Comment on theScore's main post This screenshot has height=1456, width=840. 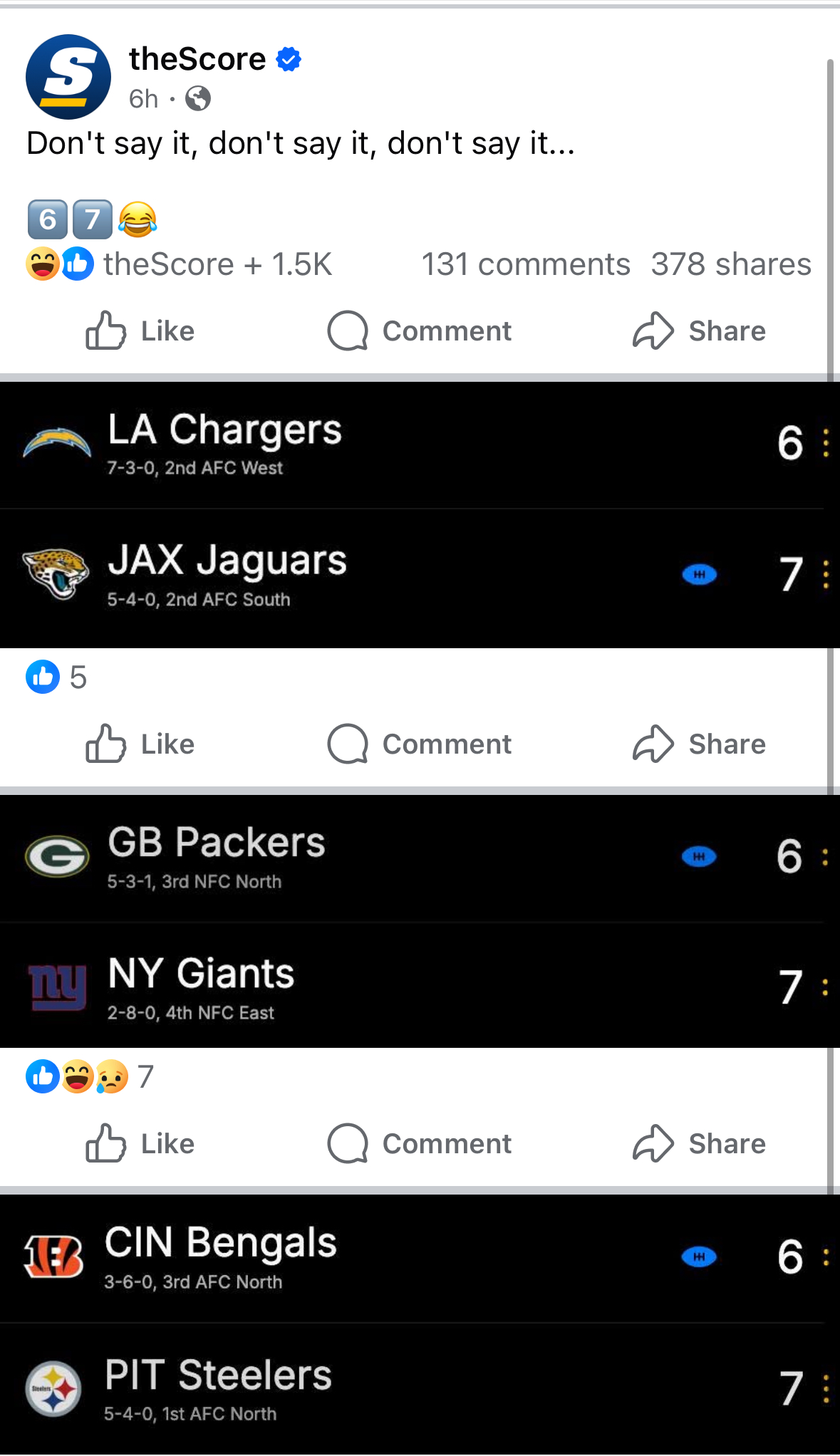point(420,331)
